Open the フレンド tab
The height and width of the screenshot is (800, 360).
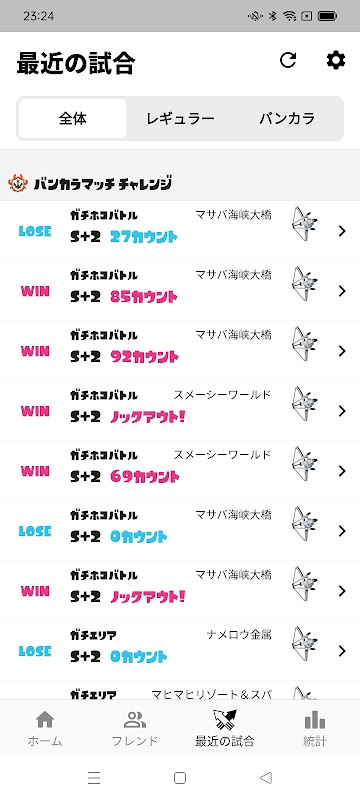[135, 728]
